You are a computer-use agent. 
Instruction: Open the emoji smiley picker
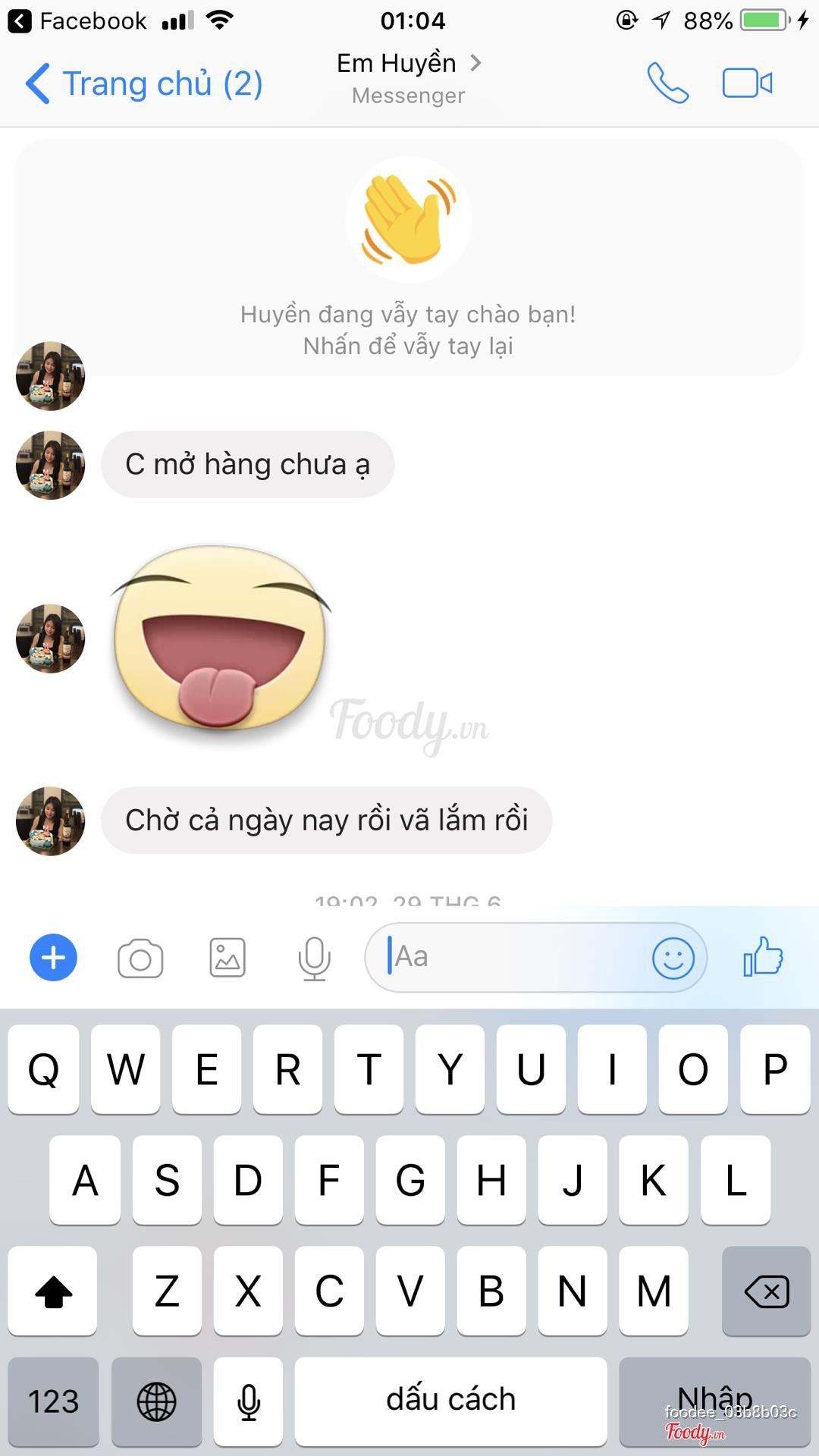pyautogui.click(x=673, y=958)
